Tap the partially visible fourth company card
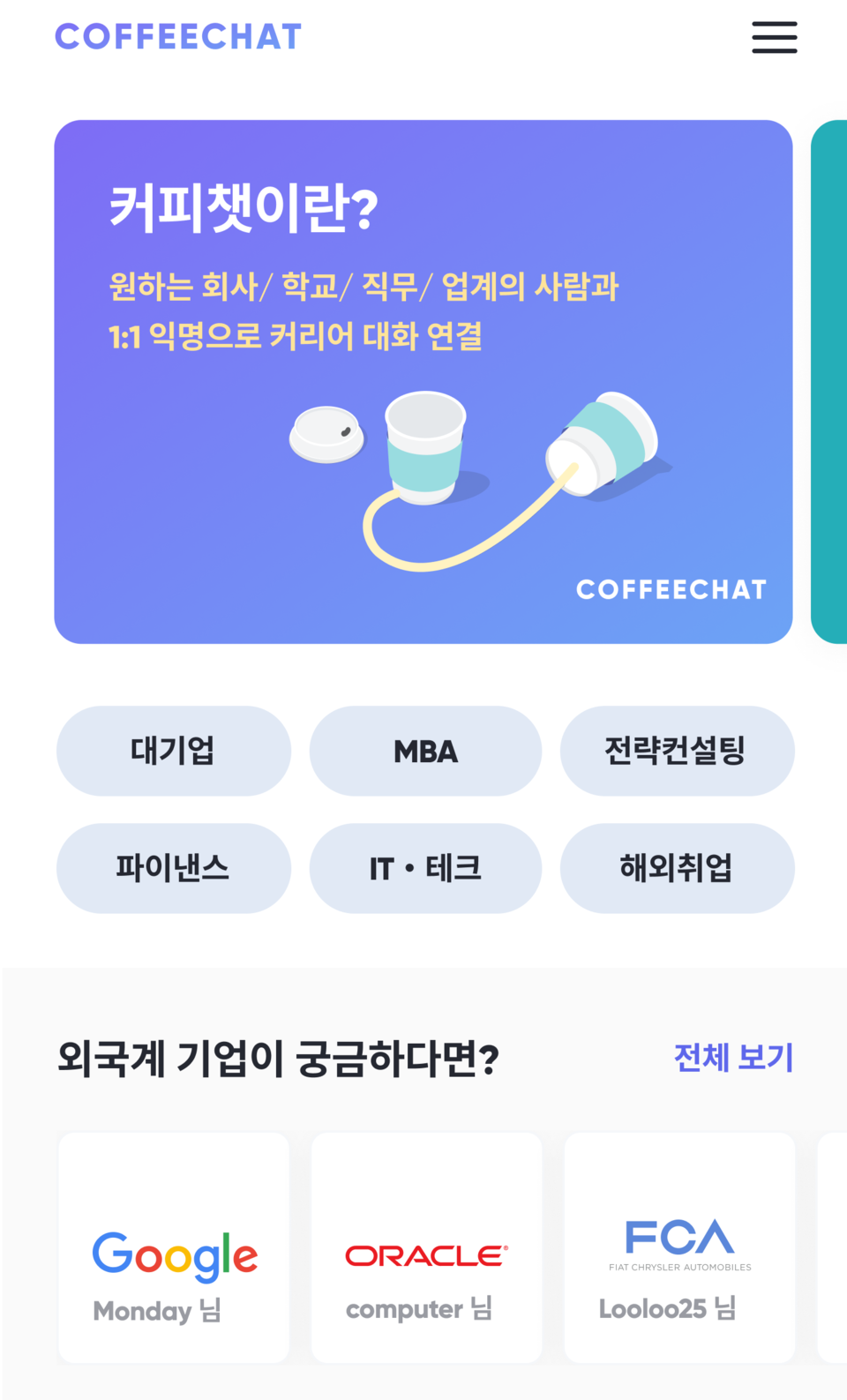 [x=834, y=1247]
